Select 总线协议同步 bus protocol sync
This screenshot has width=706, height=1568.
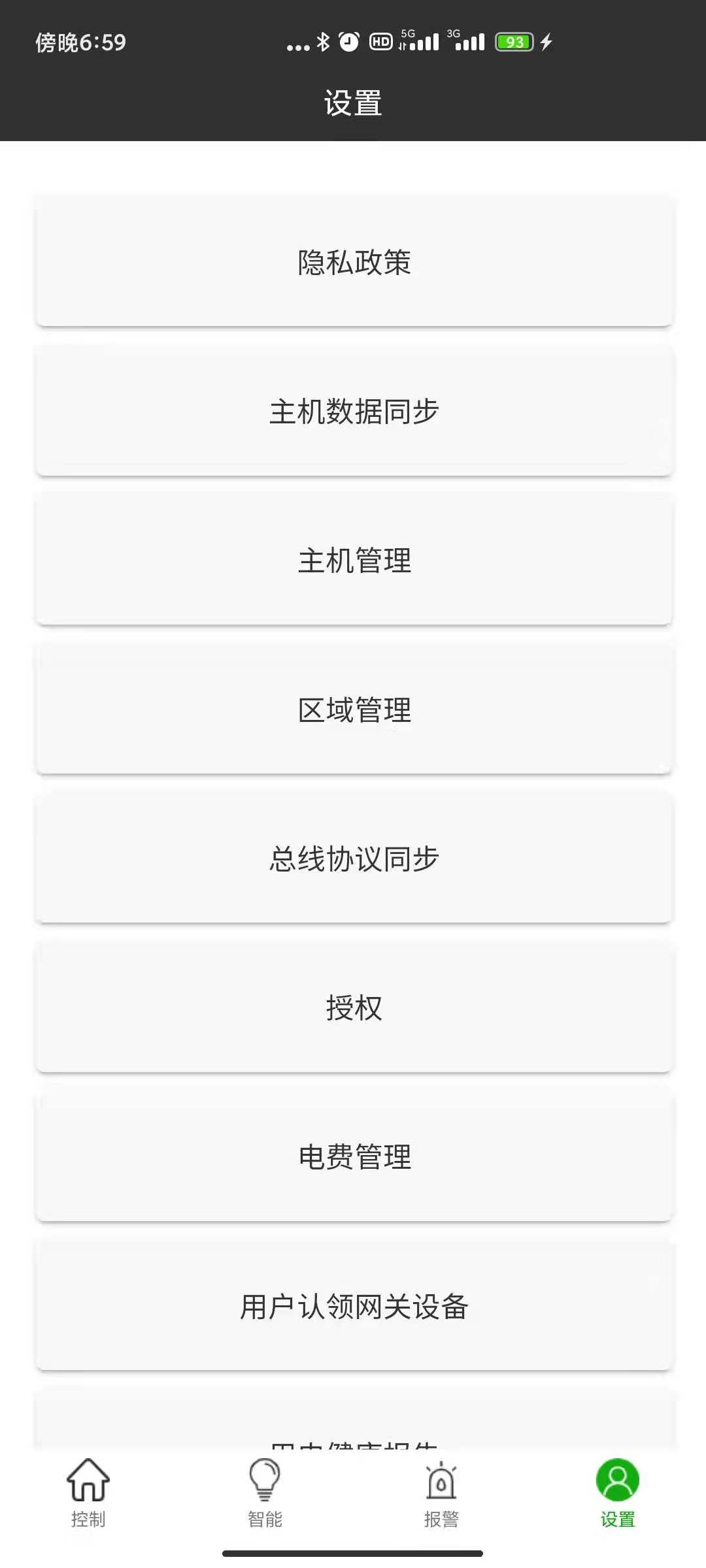coord(354,858)
